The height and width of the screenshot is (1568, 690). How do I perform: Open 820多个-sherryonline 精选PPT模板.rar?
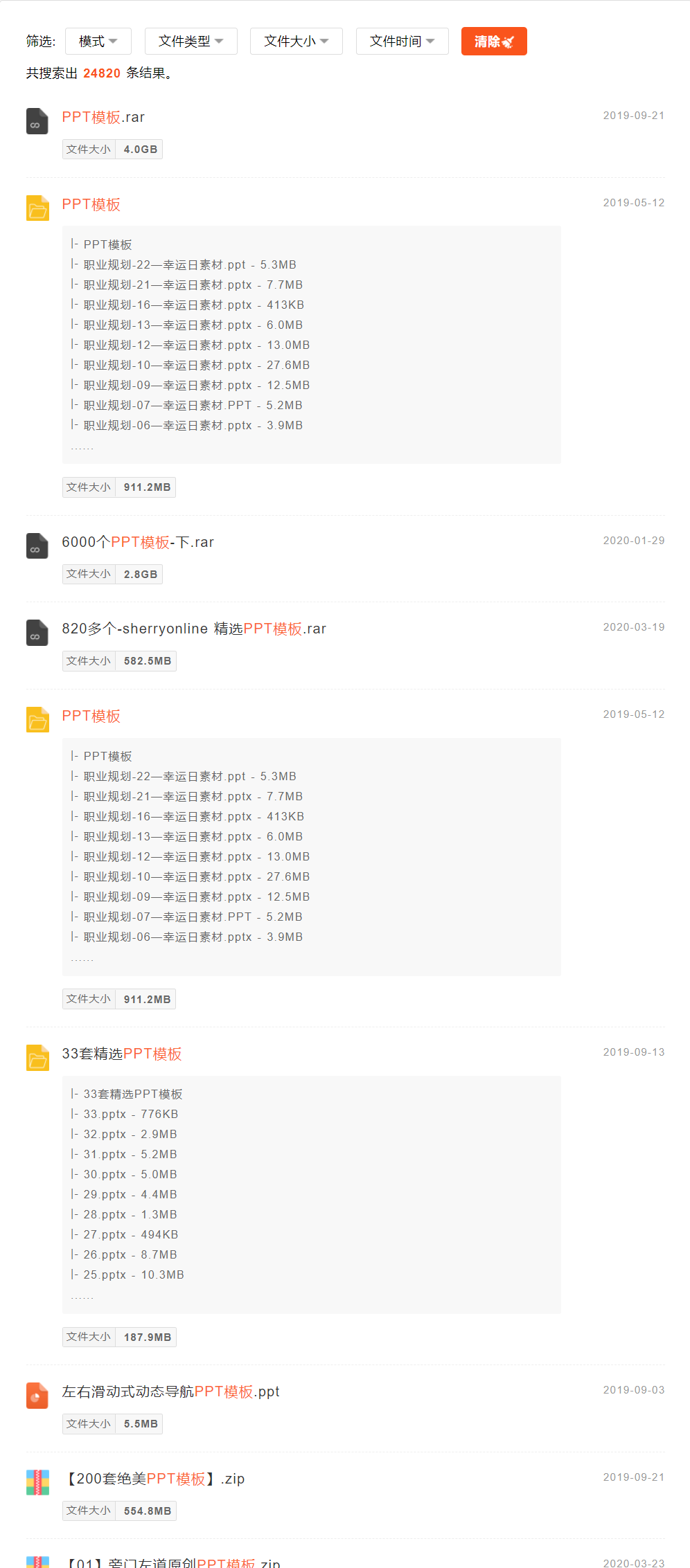coord(194,629)
